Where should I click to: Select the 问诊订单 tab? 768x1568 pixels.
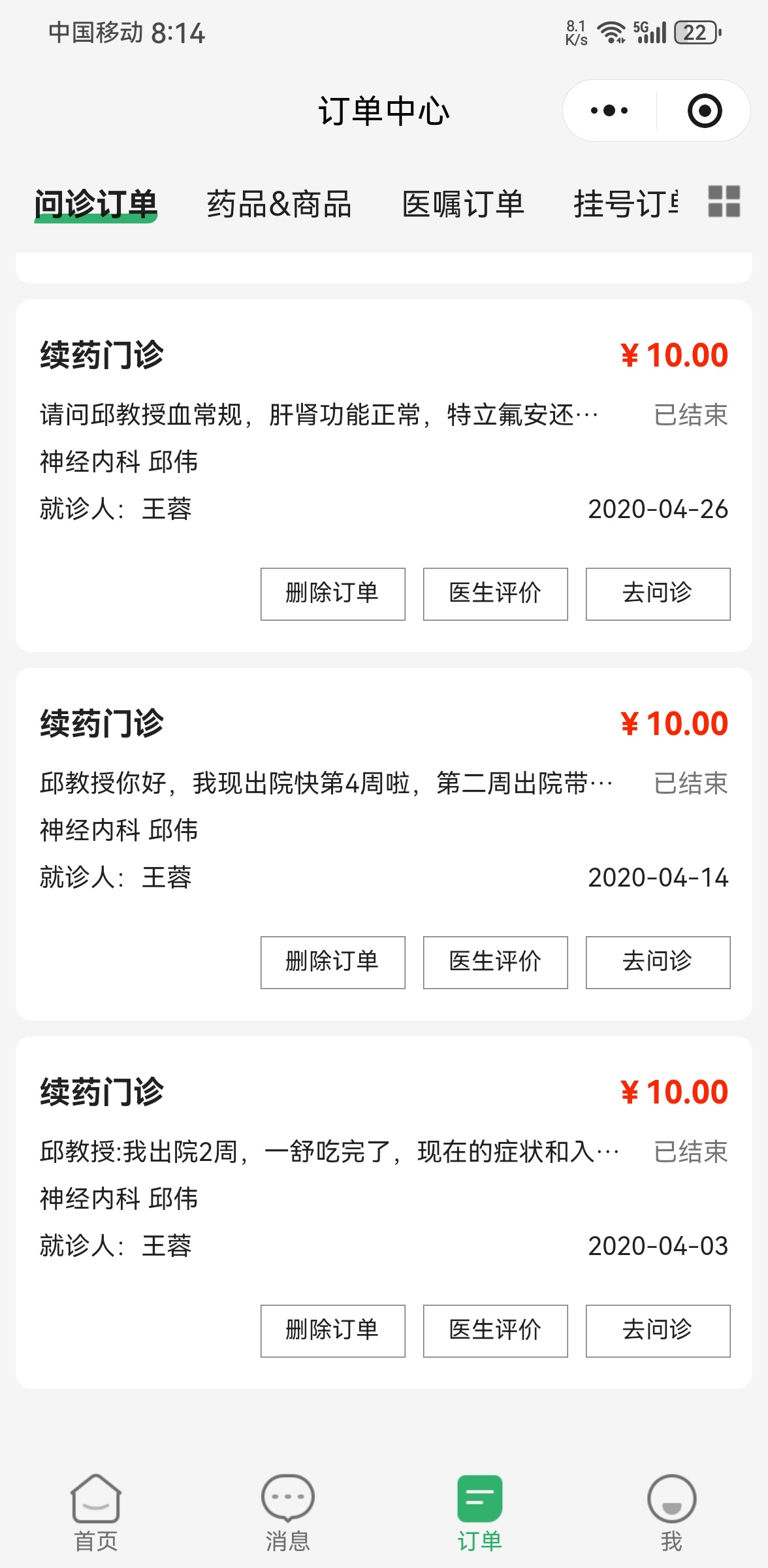96,204
